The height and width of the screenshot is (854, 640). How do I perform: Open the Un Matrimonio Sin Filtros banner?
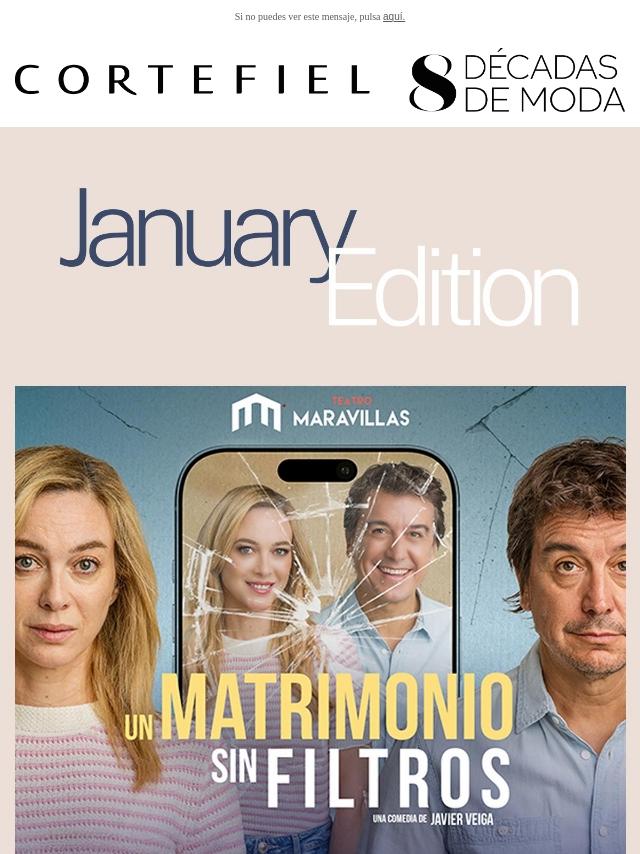pyautogui.click(x=320, y=619)
